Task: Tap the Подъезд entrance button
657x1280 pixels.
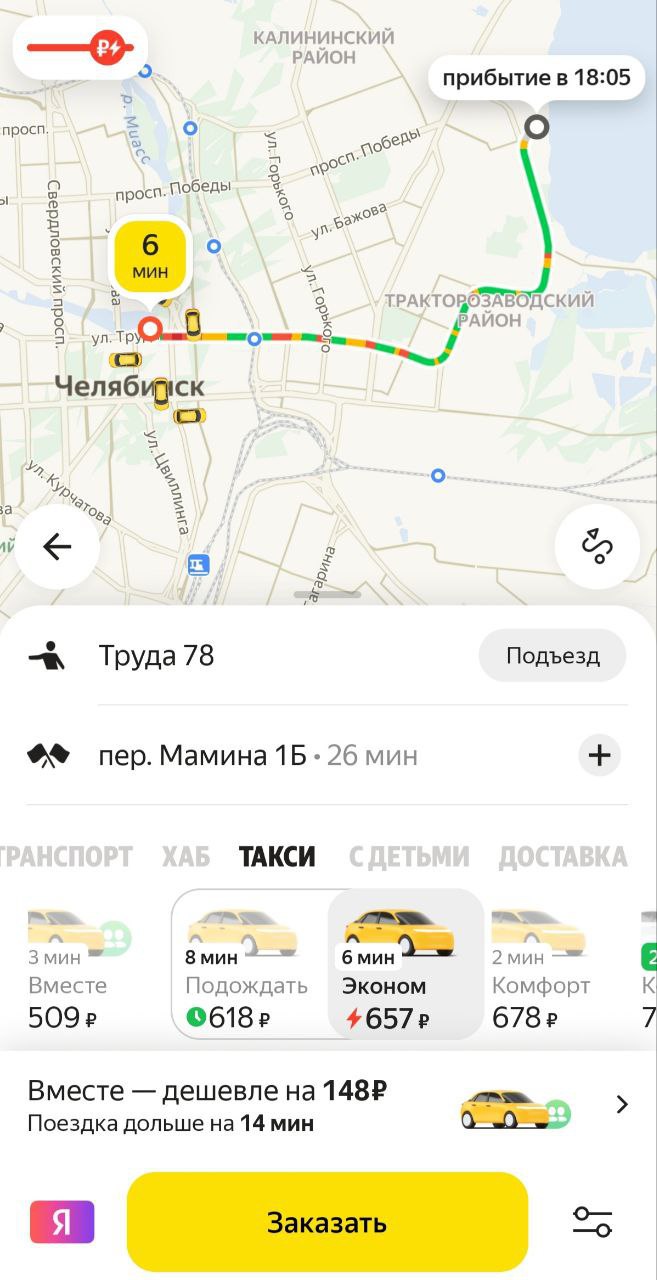Action: coord(552,656)
